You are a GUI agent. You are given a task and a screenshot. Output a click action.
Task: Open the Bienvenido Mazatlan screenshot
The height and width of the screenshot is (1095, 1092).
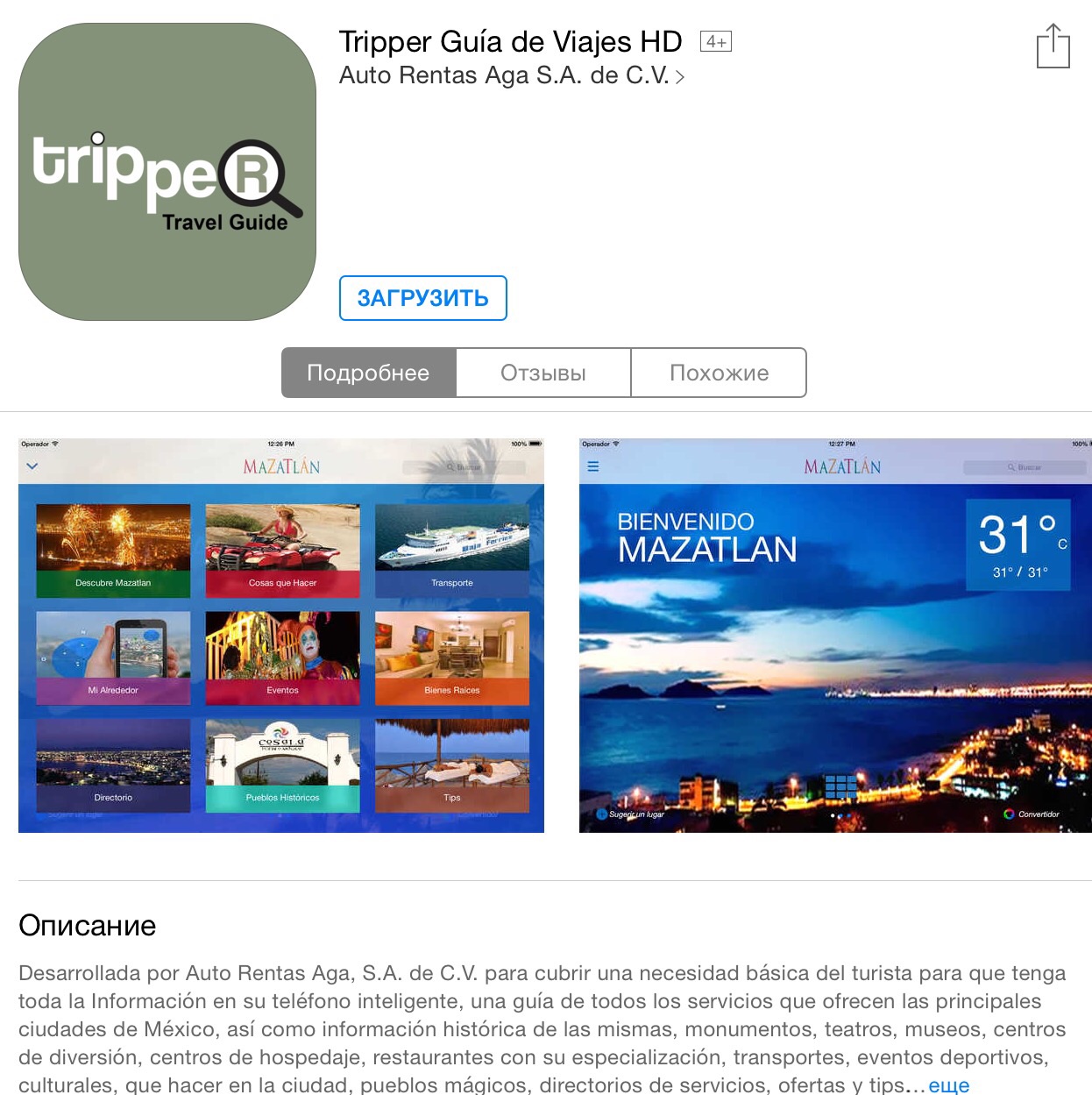pyautogui.click(x=835, y=636)
